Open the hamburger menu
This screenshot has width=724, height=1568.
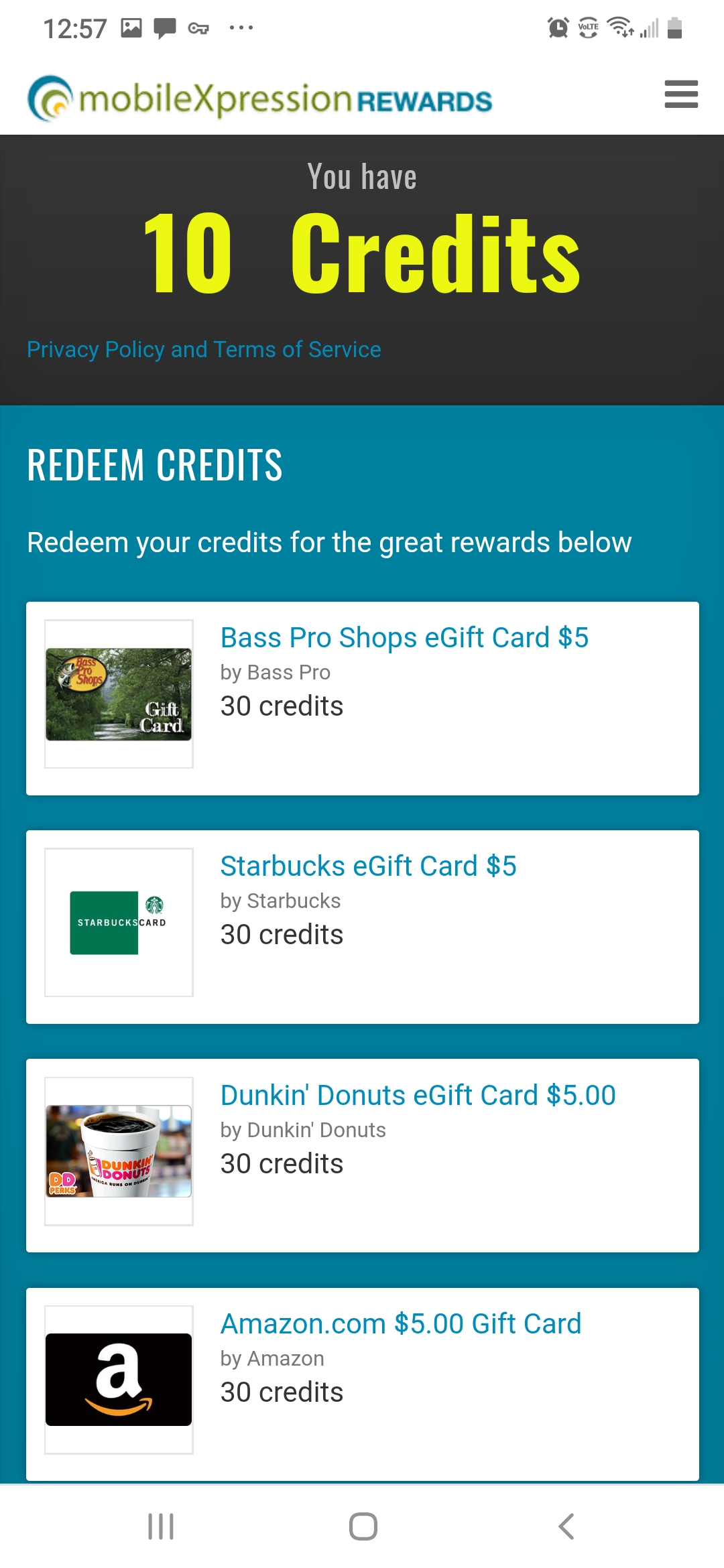[681, 94]
